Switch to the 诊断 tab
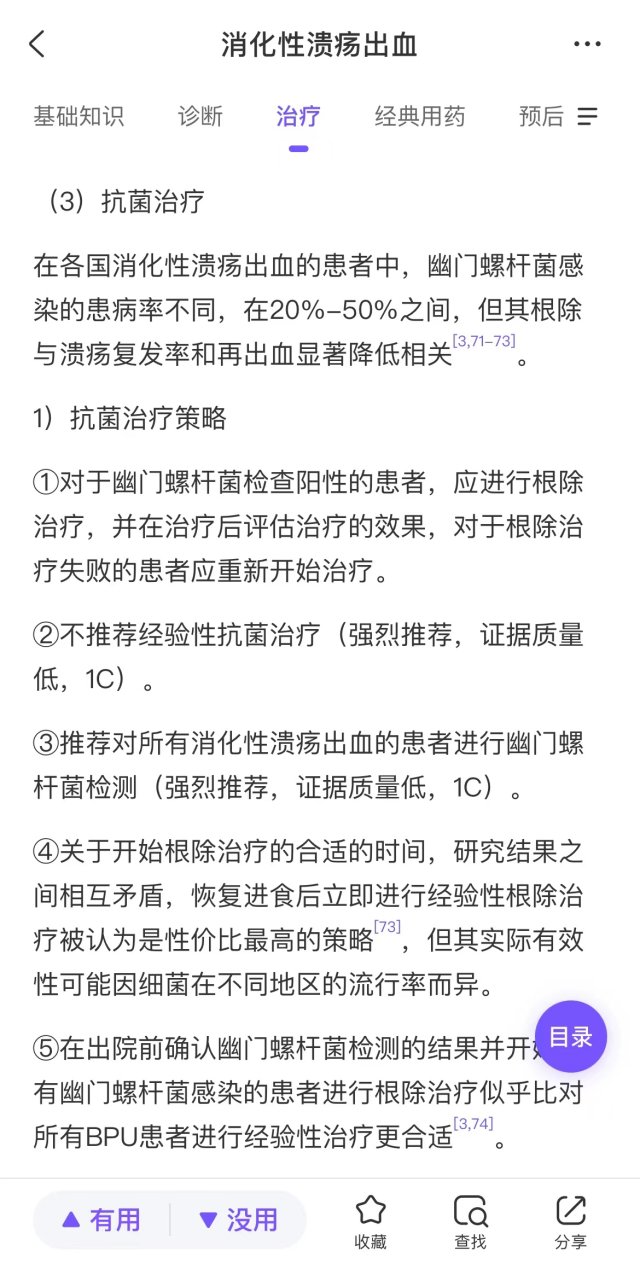640x1269 pixels. (200, 116)
